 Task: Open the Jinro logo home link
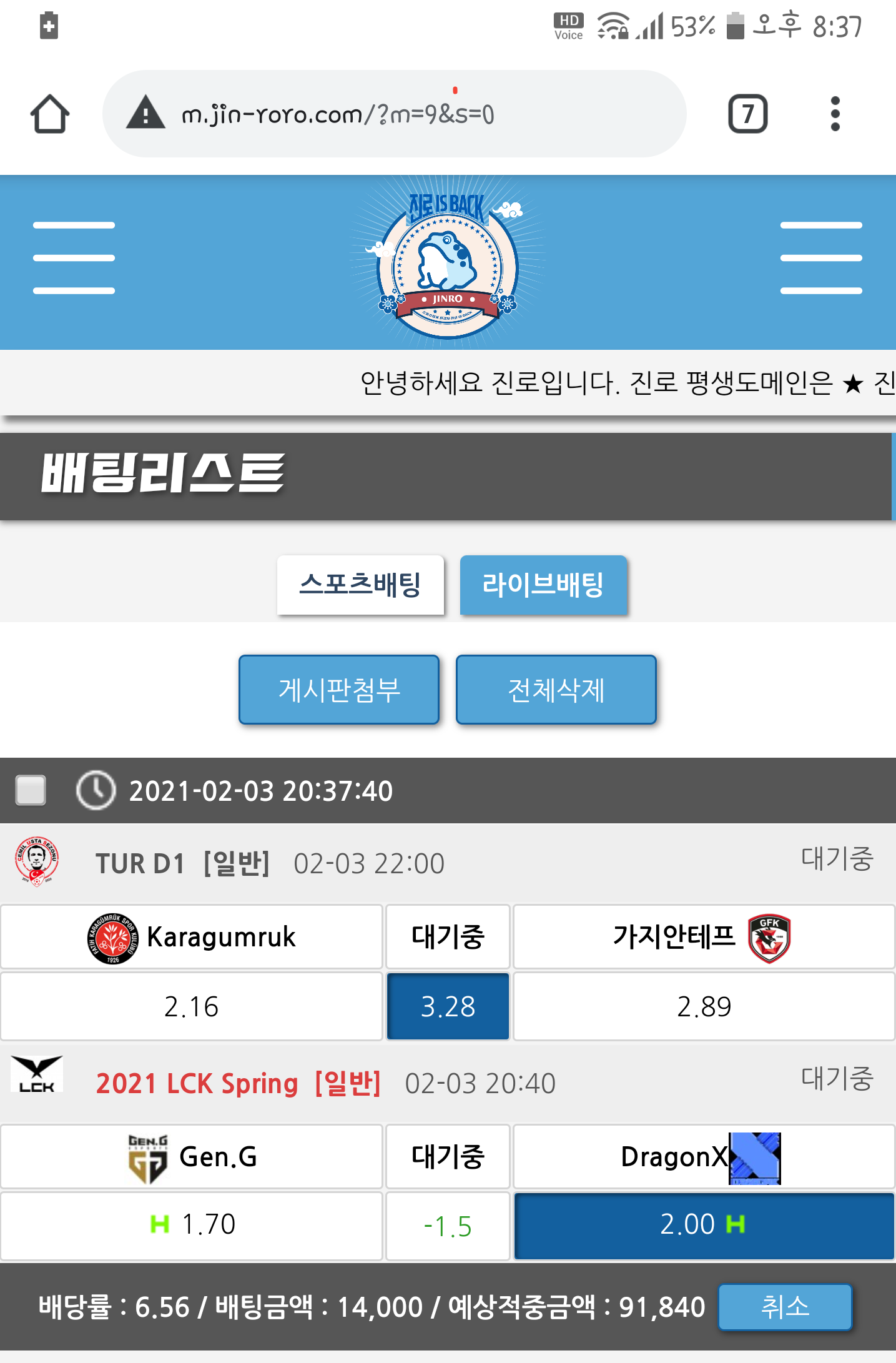(x=447, y=262)
